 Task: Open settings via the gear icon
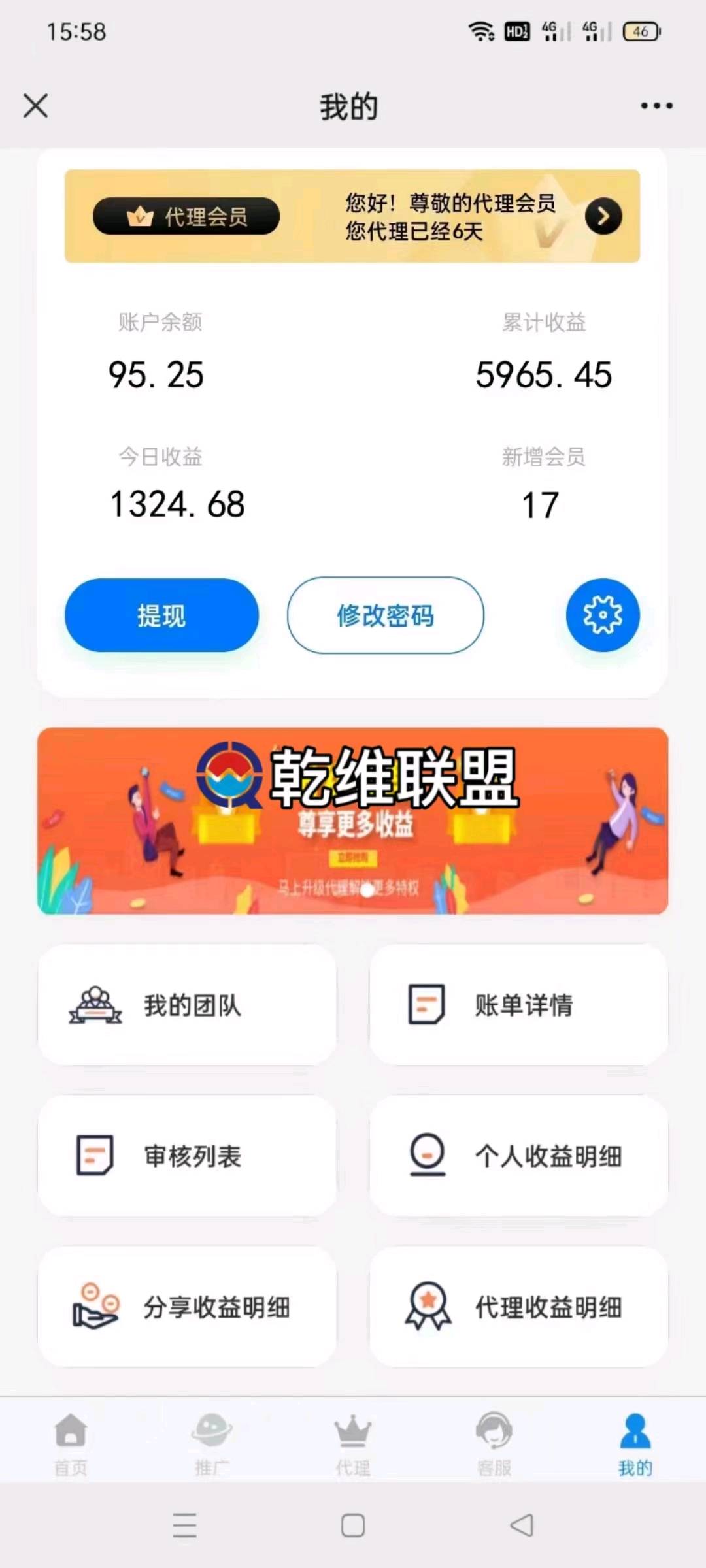[x=602, y=615]
